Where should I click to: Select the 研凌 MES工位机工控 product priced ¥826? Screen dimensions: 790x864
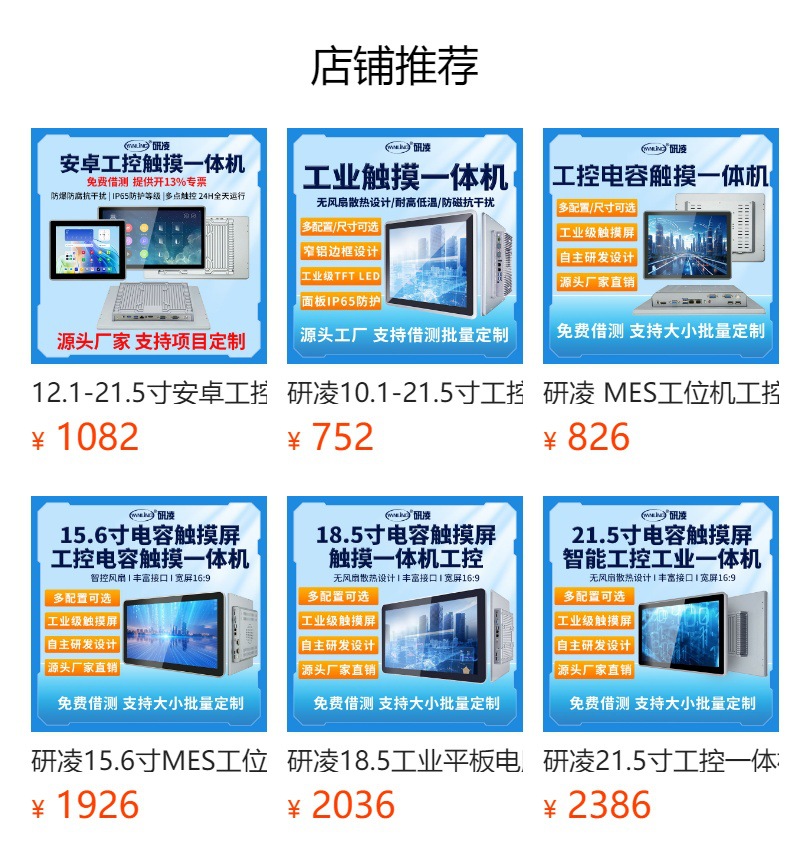tap(660, 246)
